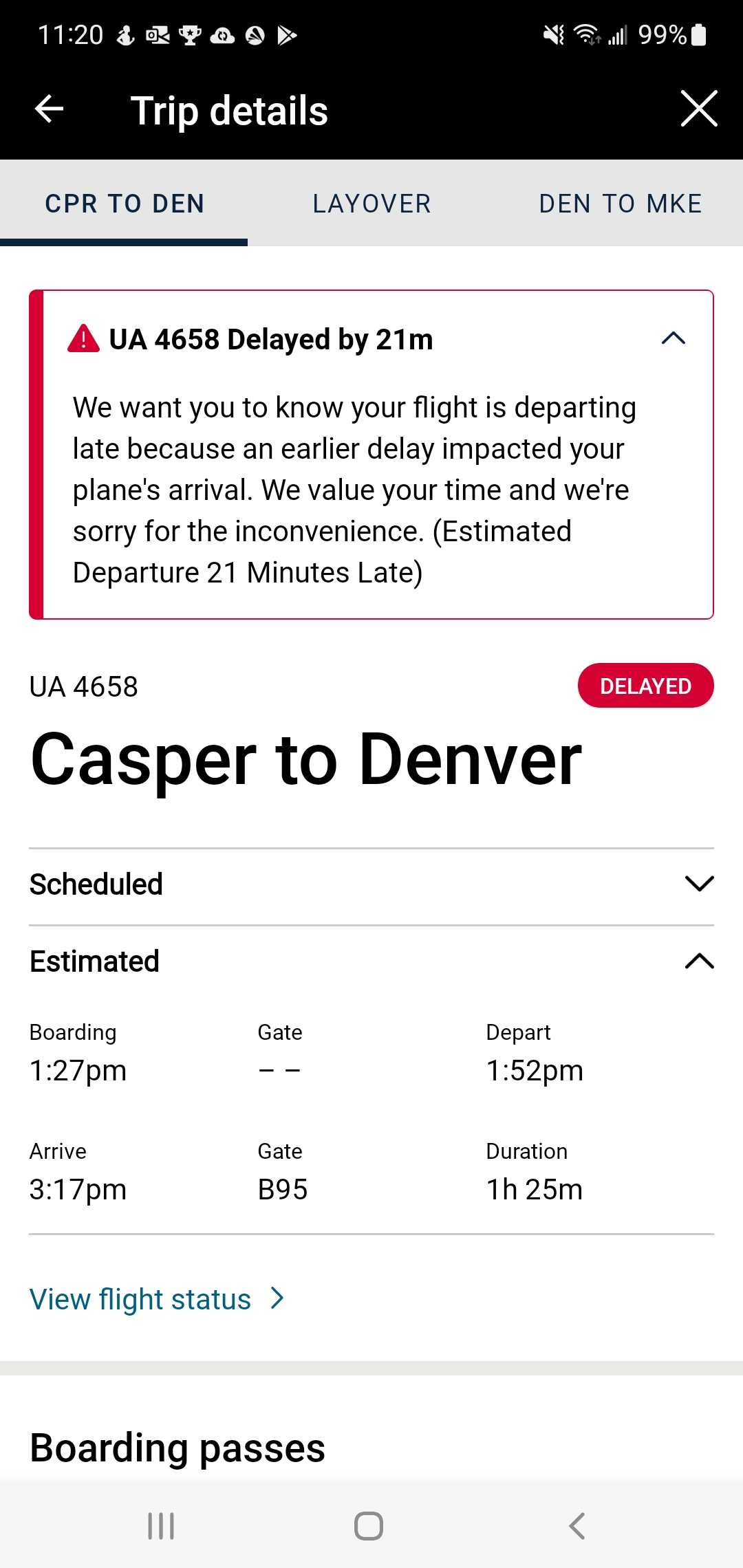
Task: Open recent apps from navigation bar
Action: click(x=161, y=1526)
